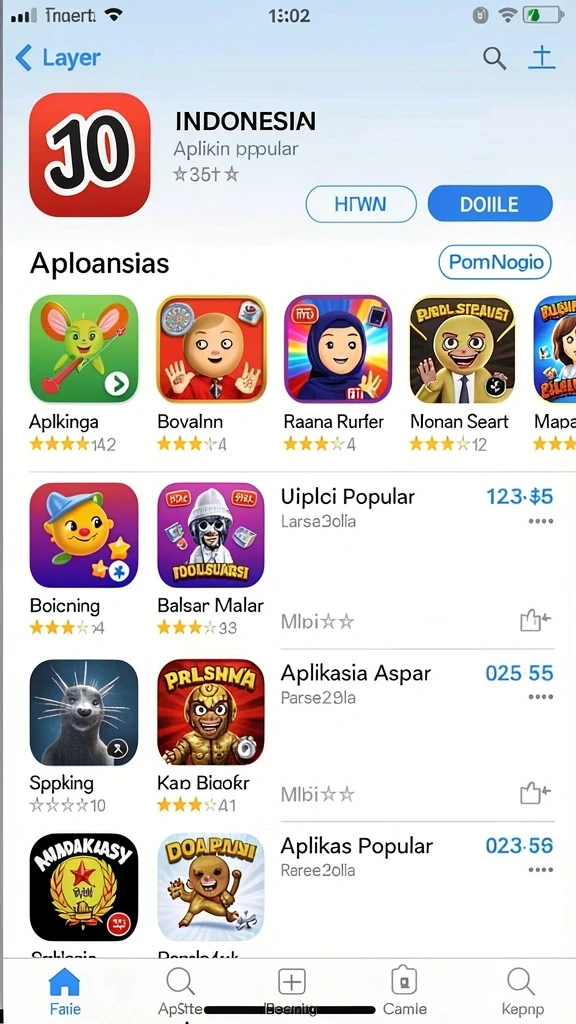This screenshot has width=576, height=1024.
Task: Open search from the top bar
Action: (494, 59)
